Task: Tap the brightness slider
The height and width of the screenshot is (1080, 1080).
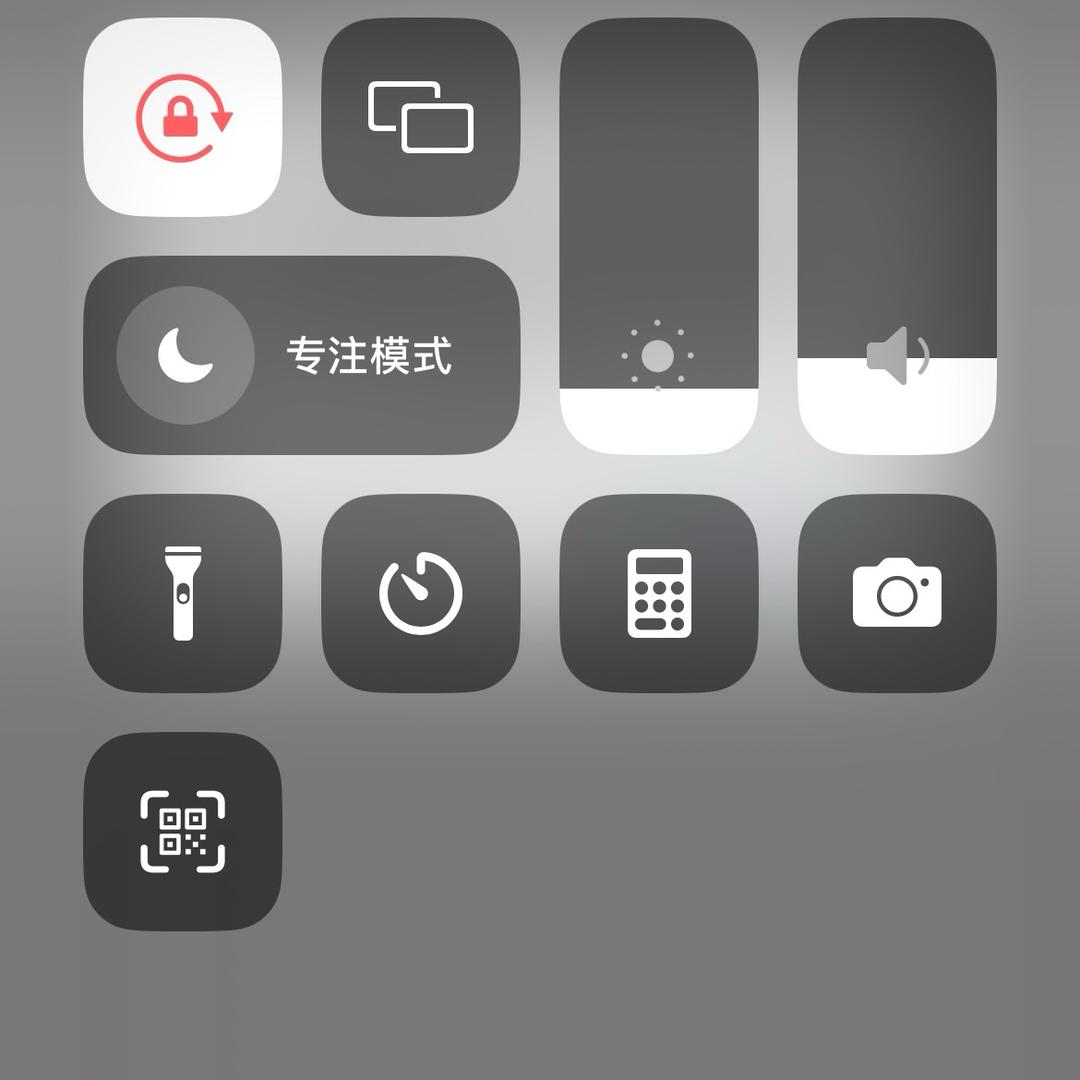Action: coord(659,236)
